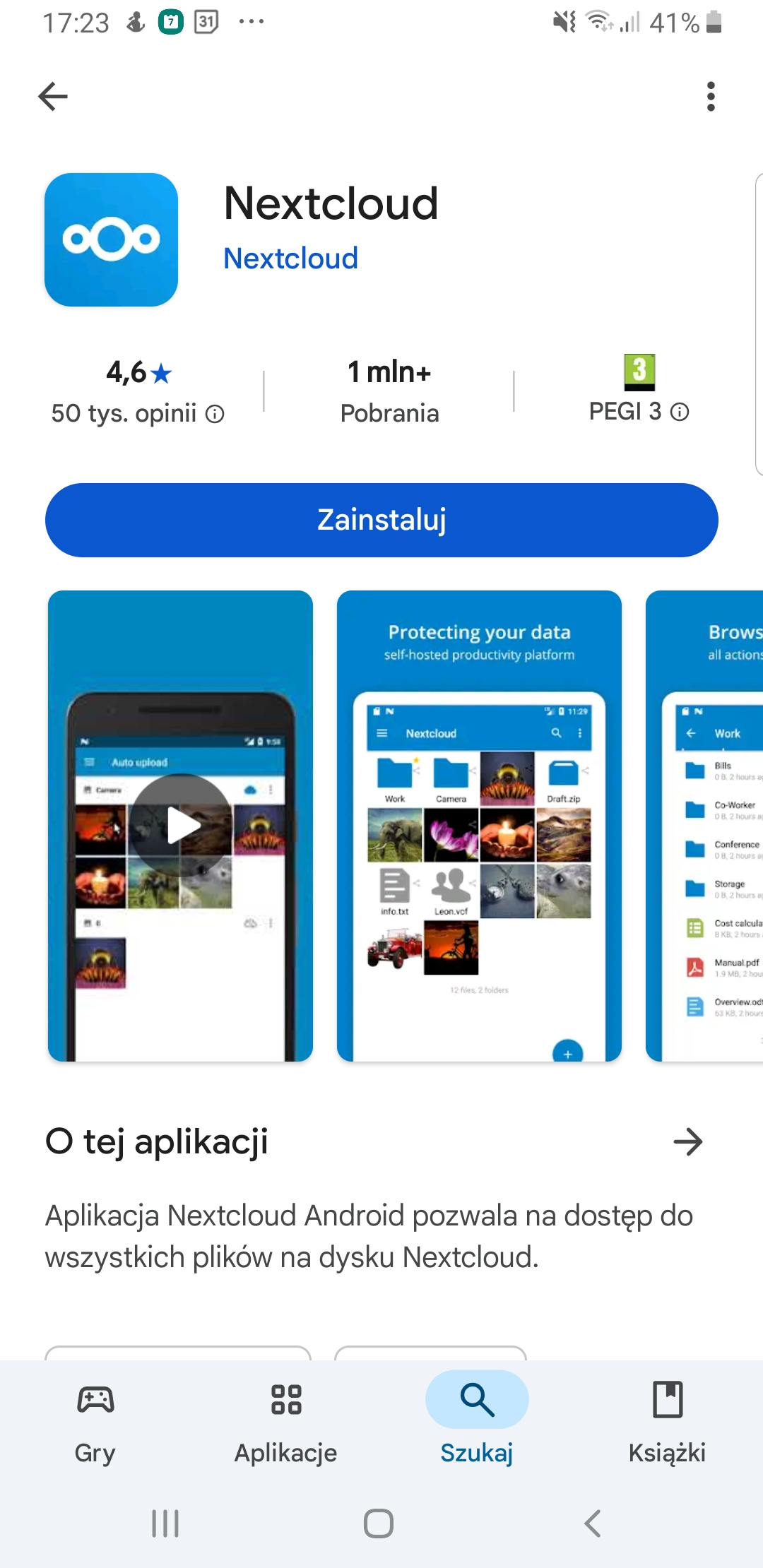Open the three-dot overflow menu
Viewport: 763px width, 1568px height.
pos(711,97)
